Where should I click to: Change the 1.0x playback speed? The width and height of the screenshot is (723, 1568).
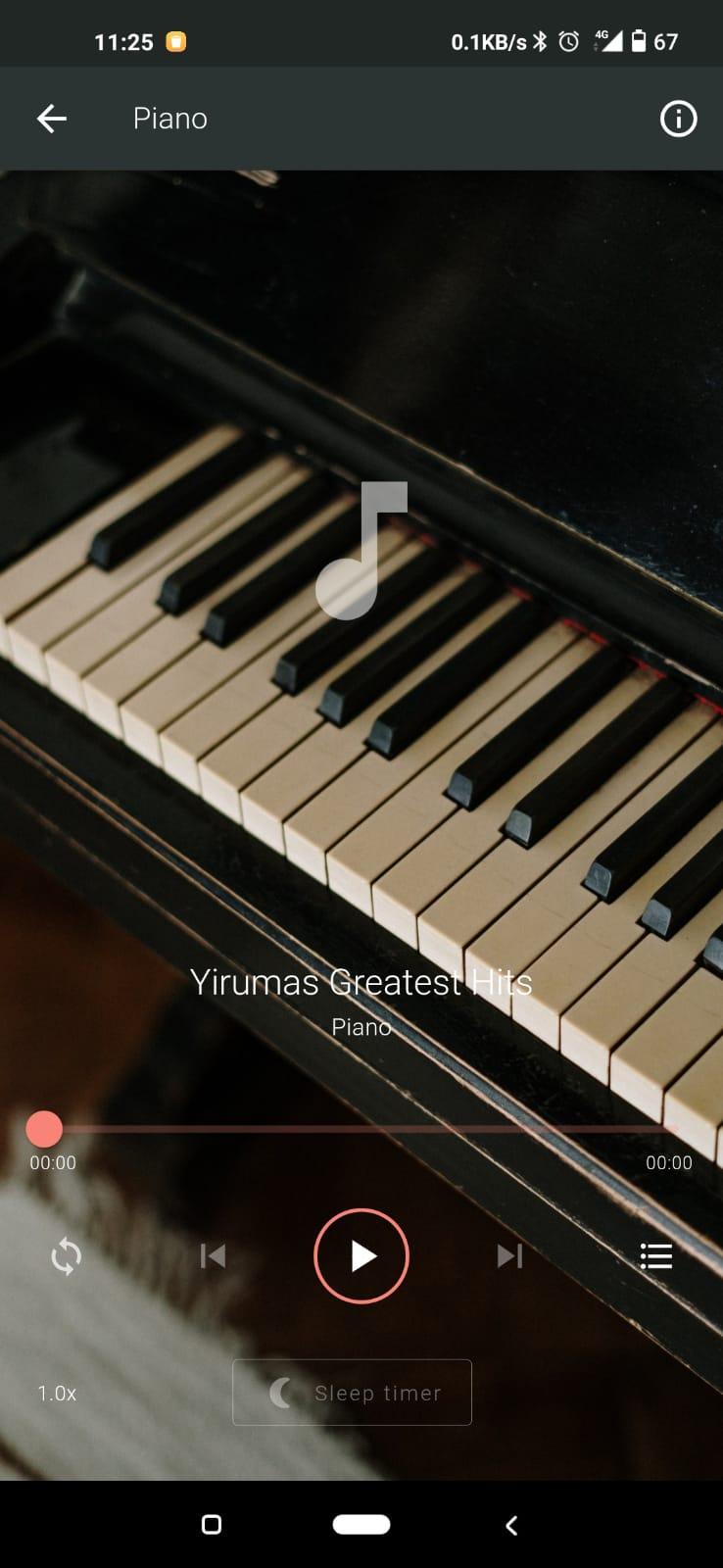coord(57,1393)
